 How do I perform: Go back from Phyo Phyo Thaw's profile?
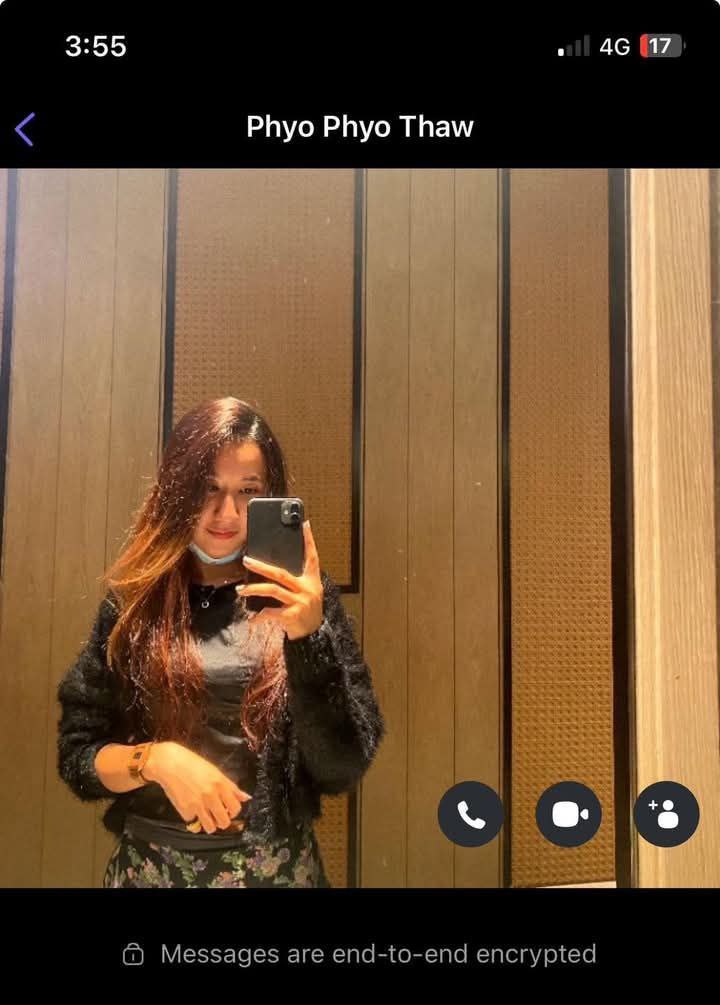tap(25, 129)
